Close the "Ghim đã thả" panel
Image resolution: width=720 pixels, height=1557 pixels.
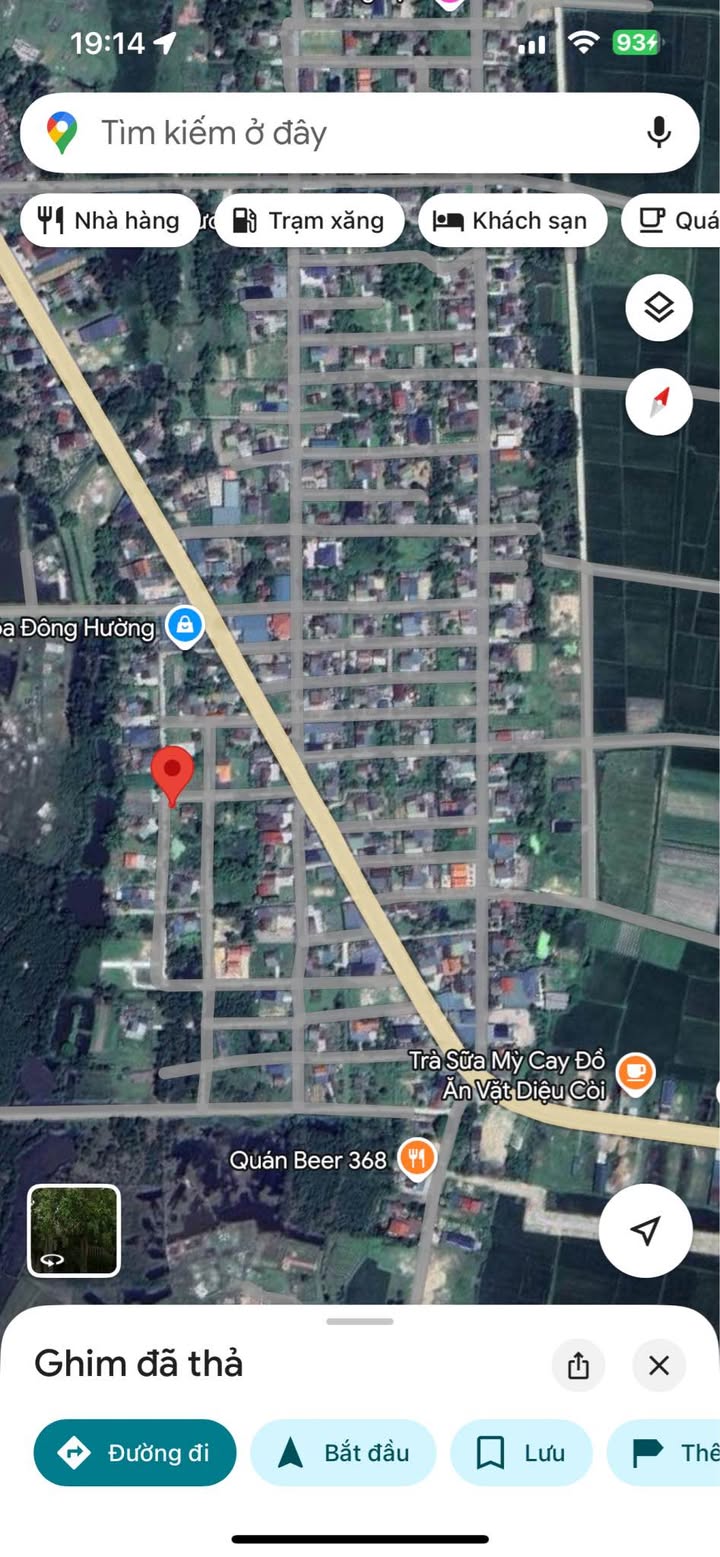tap(659, 1365)
